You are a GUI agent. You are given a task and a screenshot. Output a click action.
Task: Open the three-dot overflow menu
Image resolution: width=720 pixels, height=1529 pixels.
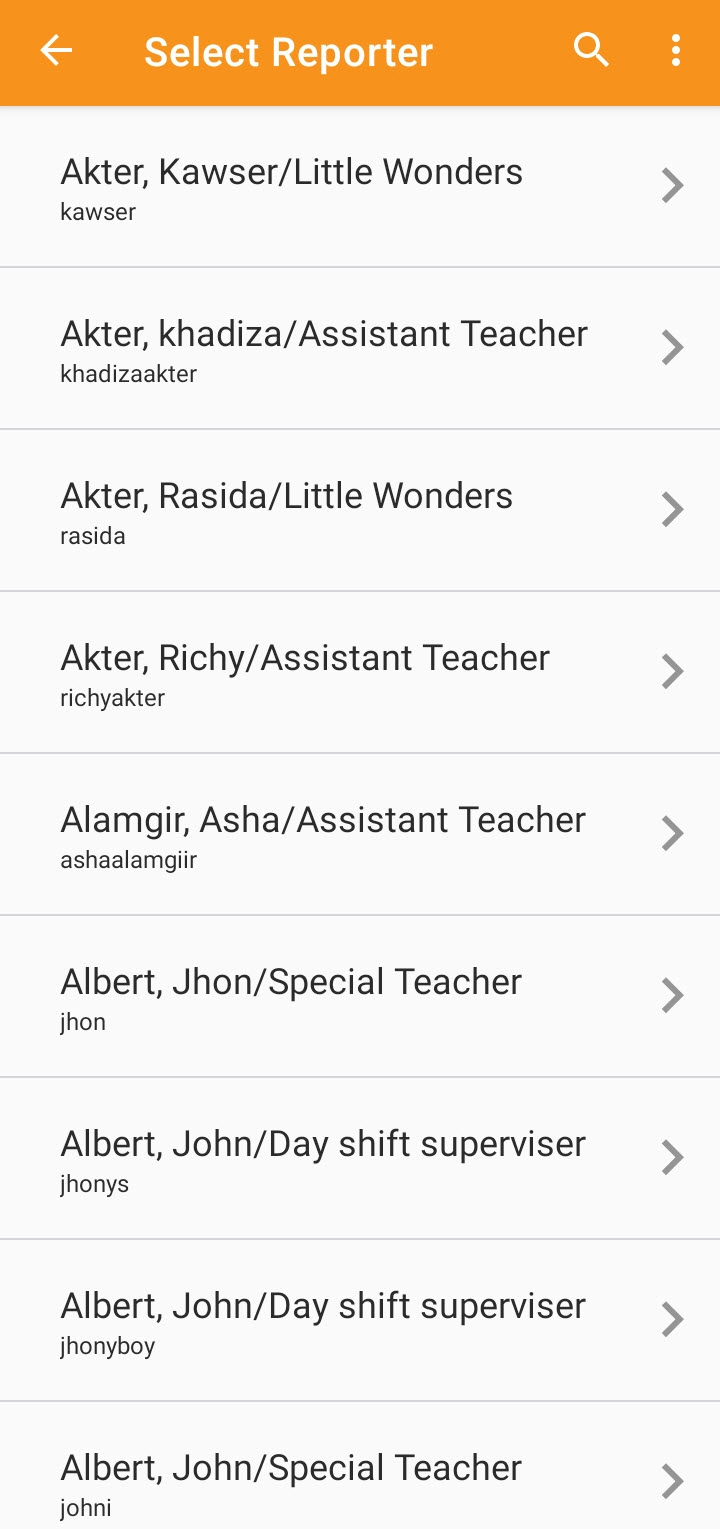coord(676,50)
